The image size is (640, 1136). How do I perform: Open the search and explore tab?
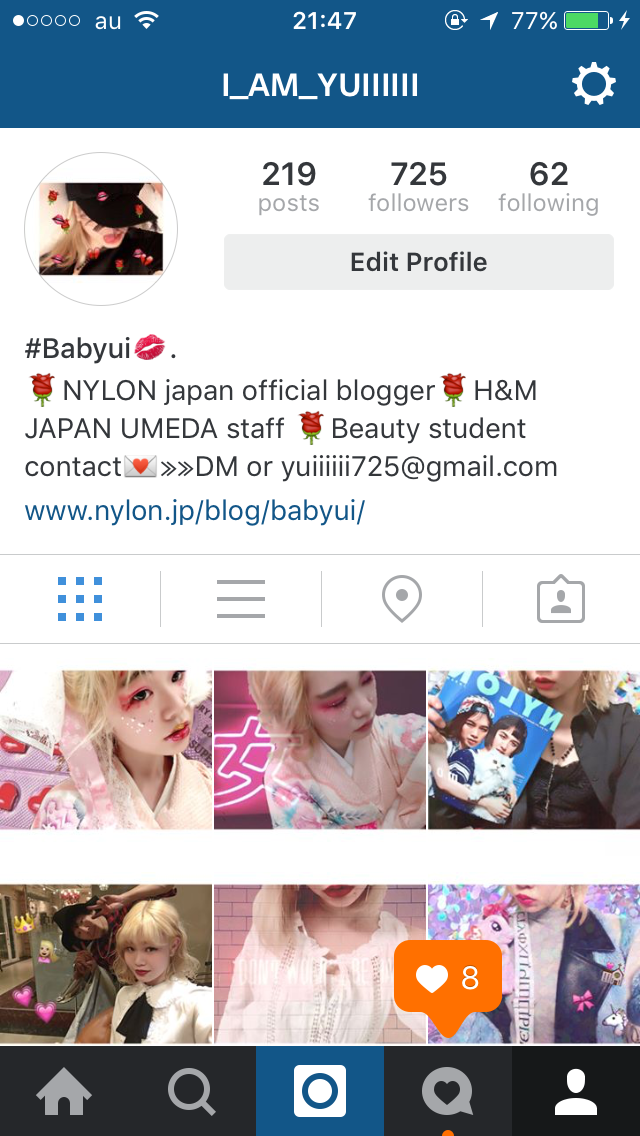pyautogui.click(x=192, y=1091)
